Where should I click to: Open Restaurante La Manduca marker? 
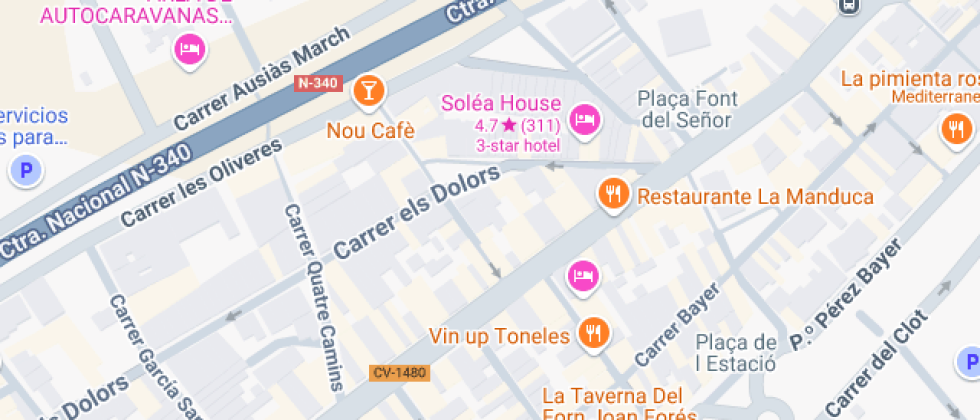click(612, 194)
